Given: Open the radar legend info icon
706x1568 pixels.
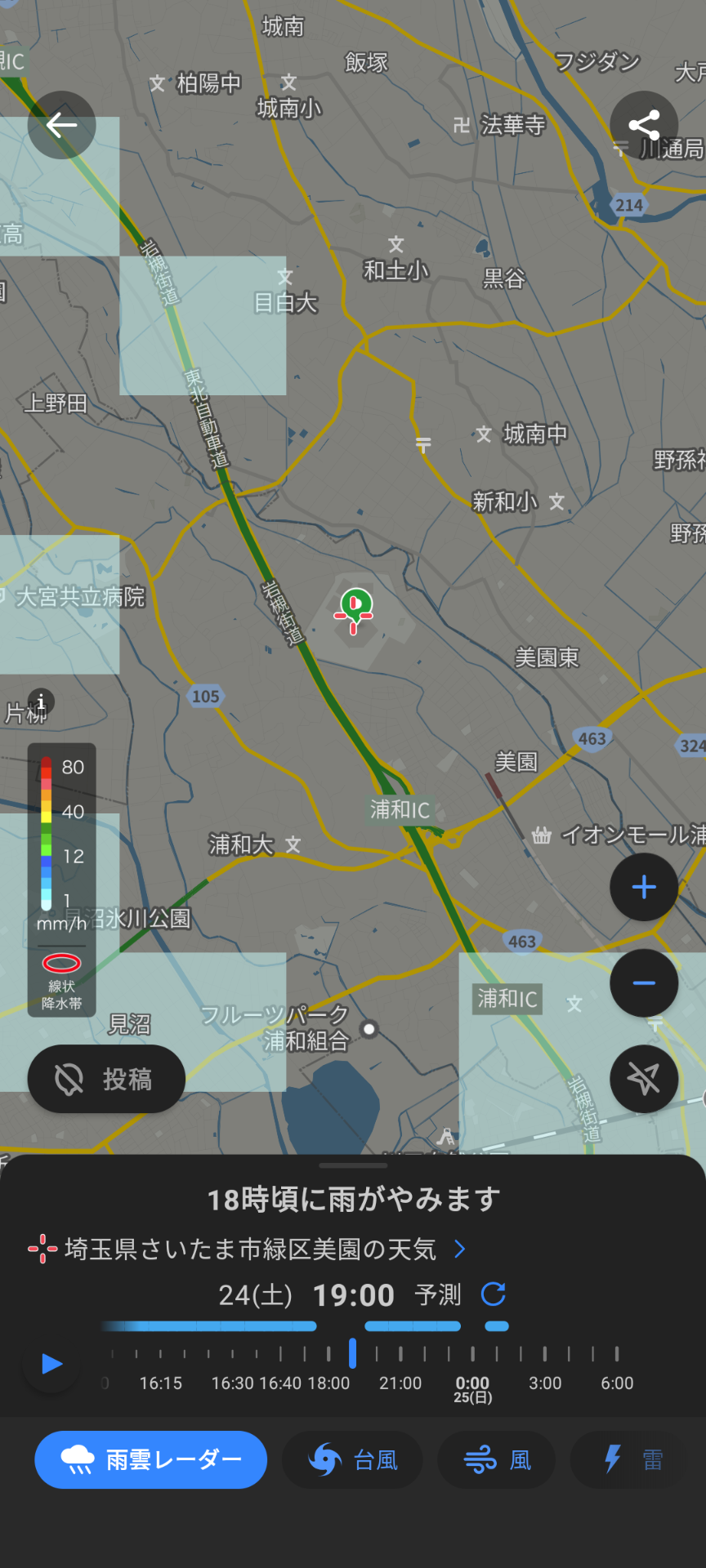Looking at the screenshot, I should click(x=41, y=702).
